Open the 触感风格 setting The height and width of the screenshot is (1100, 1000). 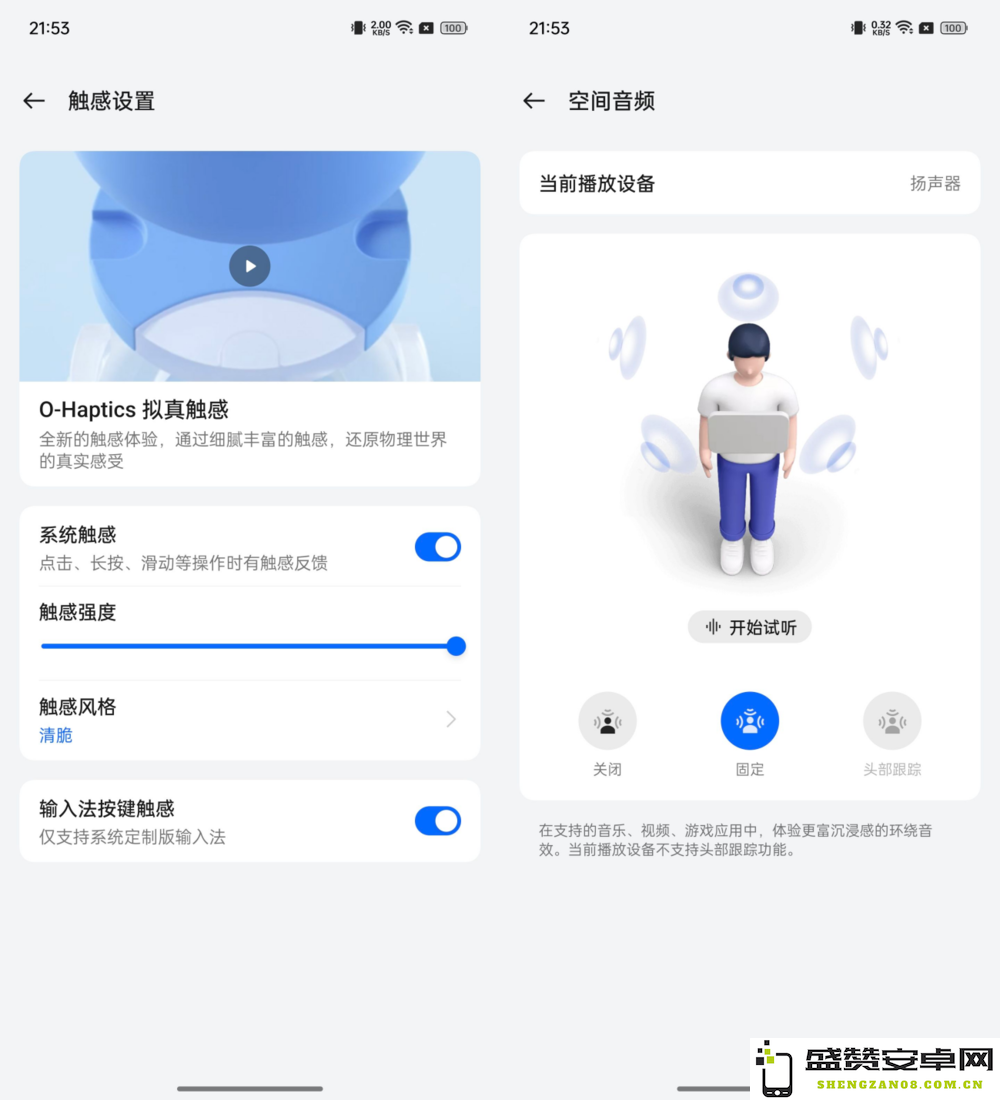click(250, 720)
